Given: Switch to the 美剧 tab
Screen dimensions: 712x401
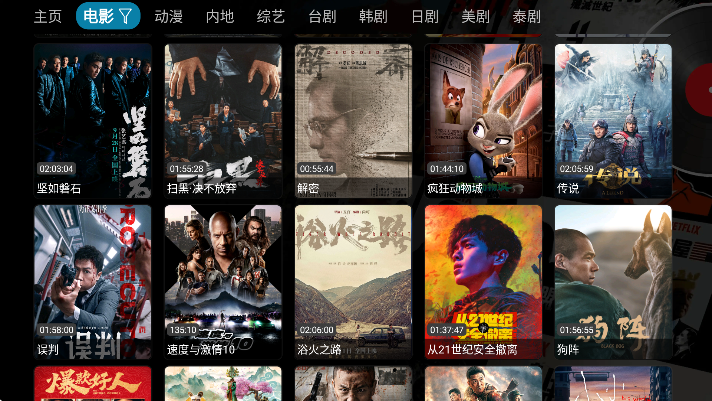Looking at the screenshot, I should tap(475, 16).
